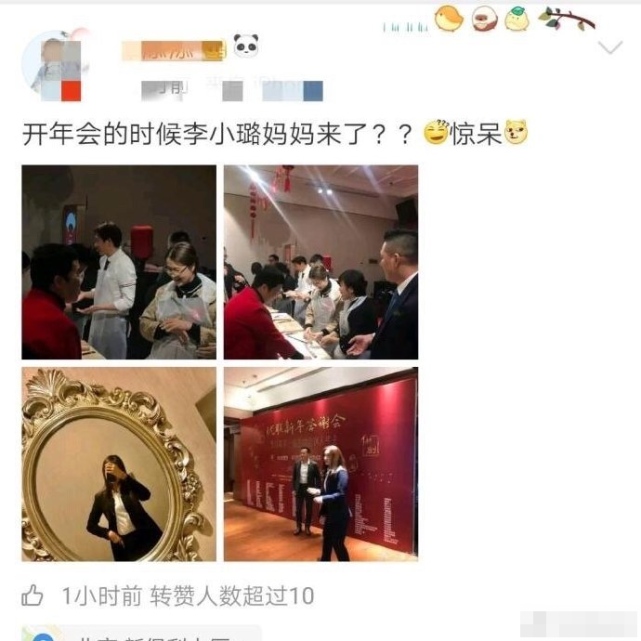Open the poster's profile avatar

tap(57, 66)
